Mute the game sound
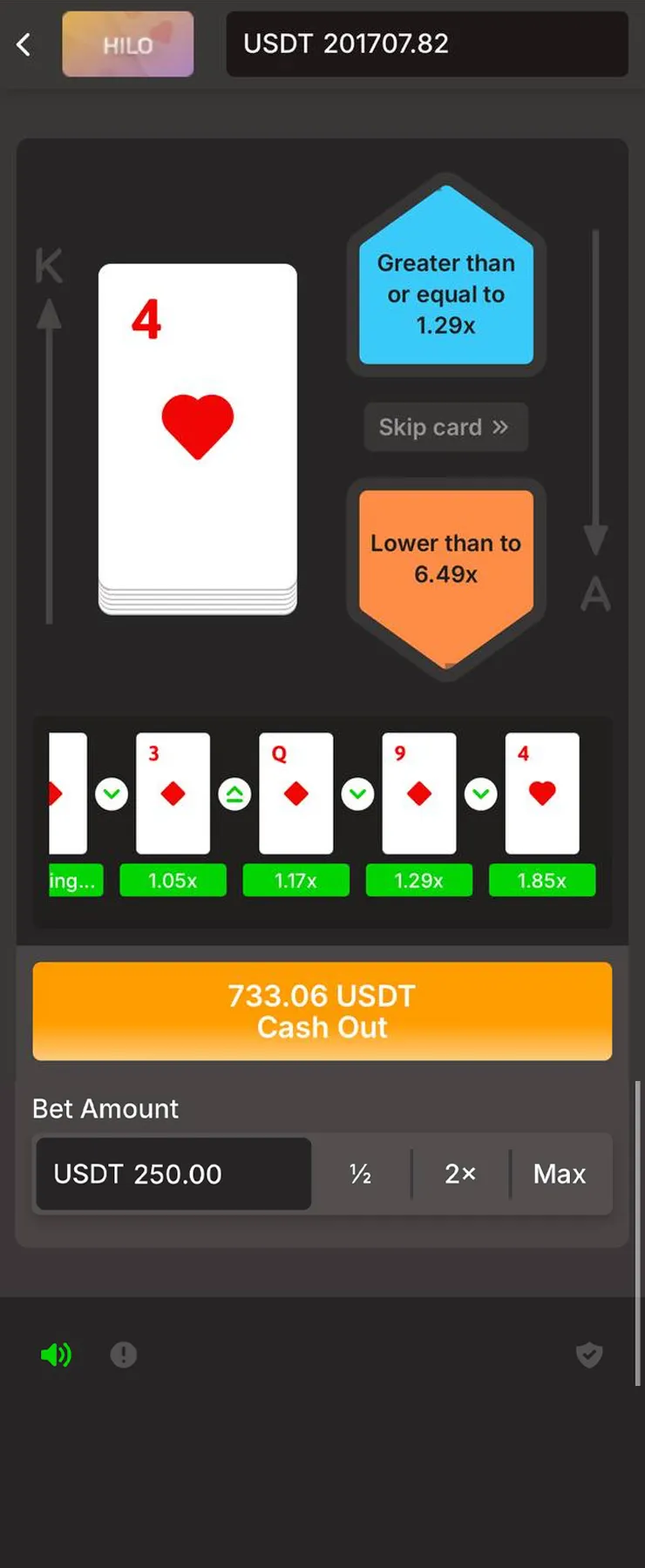 point(56,1355)
